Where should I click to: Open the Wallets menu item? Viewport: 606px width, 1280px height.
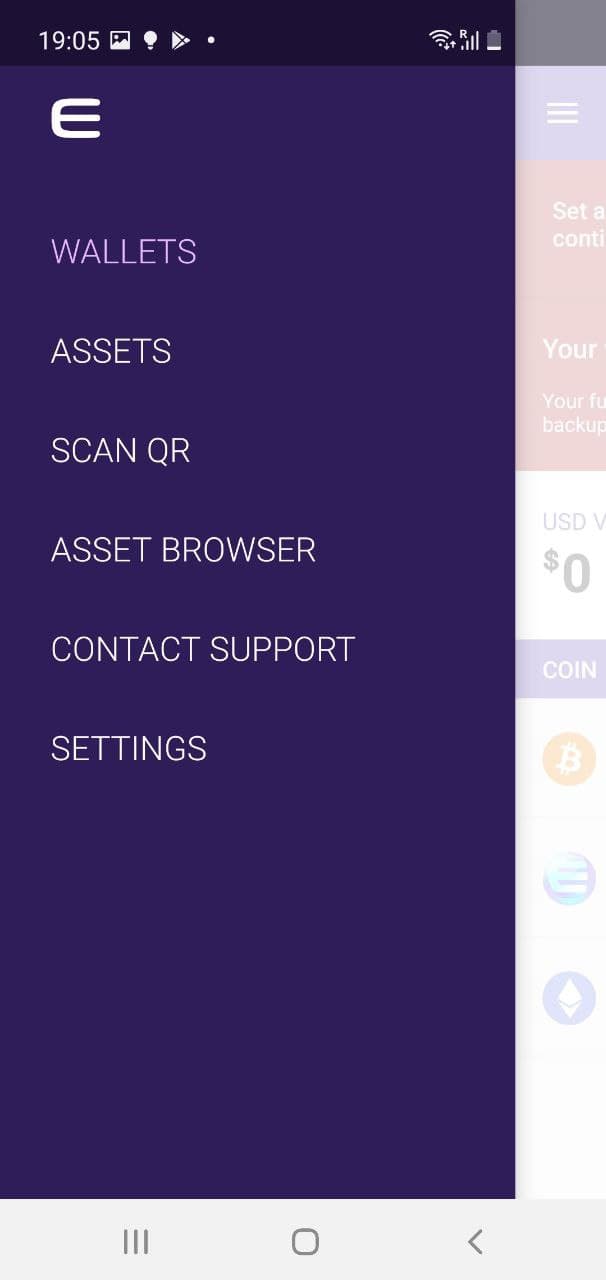(124, 252)
